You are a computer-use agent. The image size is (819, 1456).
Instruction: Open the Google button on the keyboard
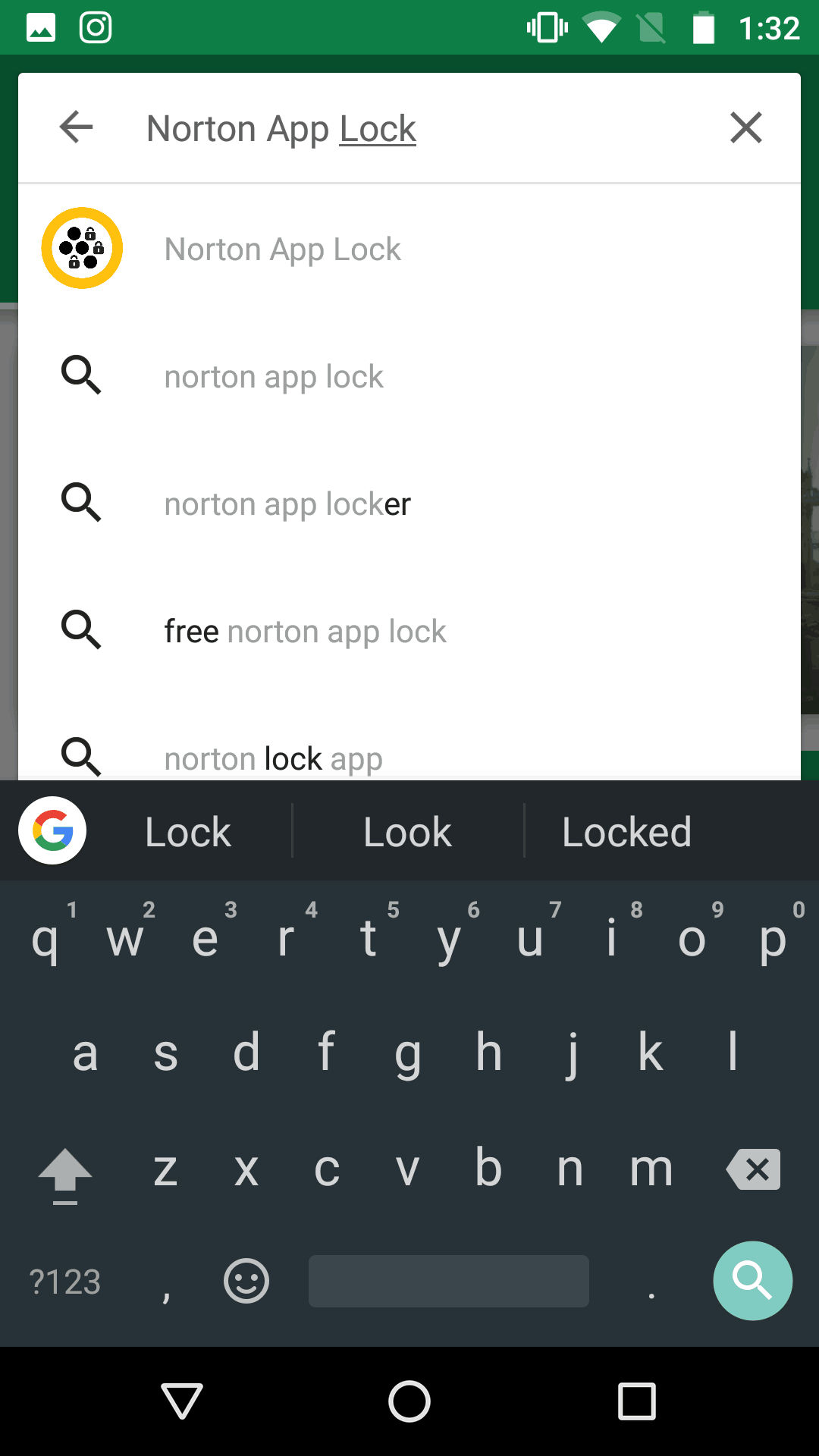click(x=52, y=831)
